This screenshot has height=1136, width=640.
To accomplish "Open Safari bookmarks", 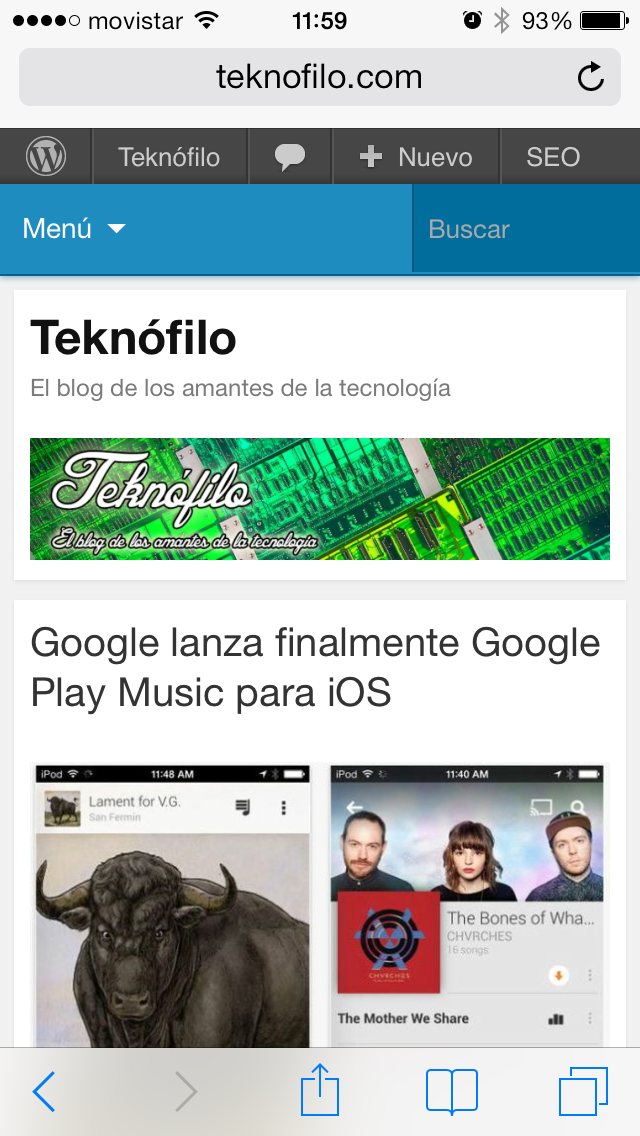I will (x=451, y=1091).
